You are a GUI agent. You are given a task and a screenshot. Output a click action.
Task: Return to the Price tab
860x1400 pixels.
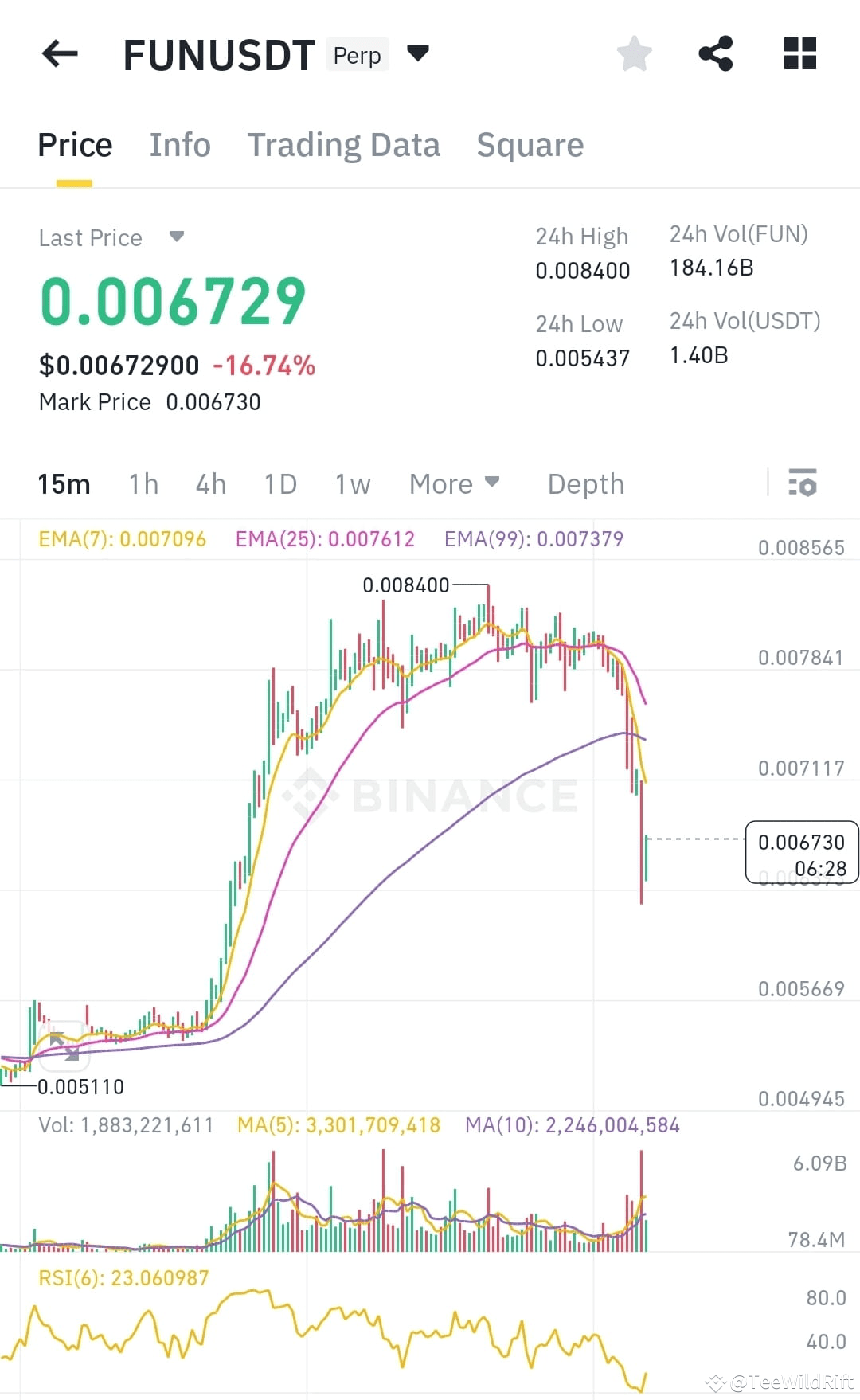74,145
